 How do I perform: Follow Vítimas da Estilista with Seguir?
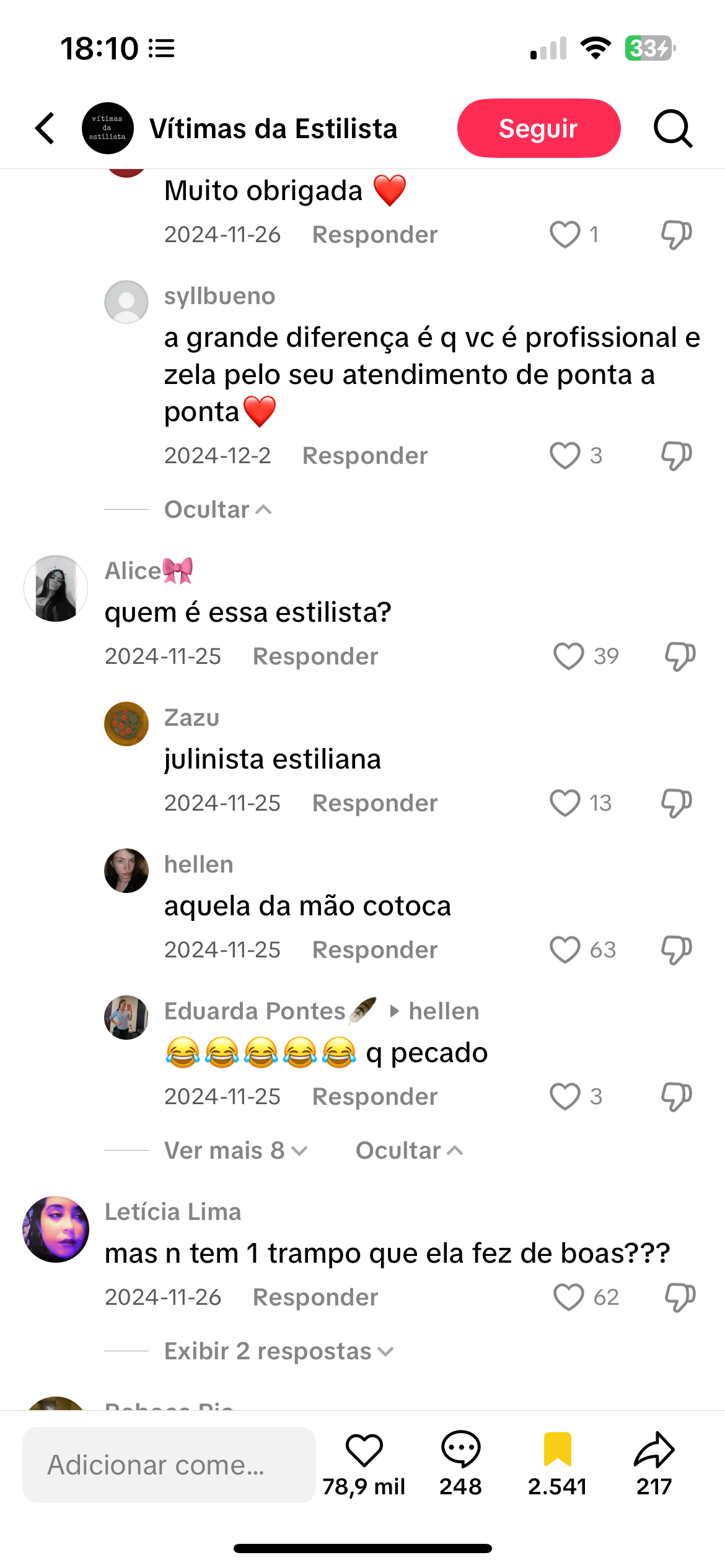(x=538, y=128)
